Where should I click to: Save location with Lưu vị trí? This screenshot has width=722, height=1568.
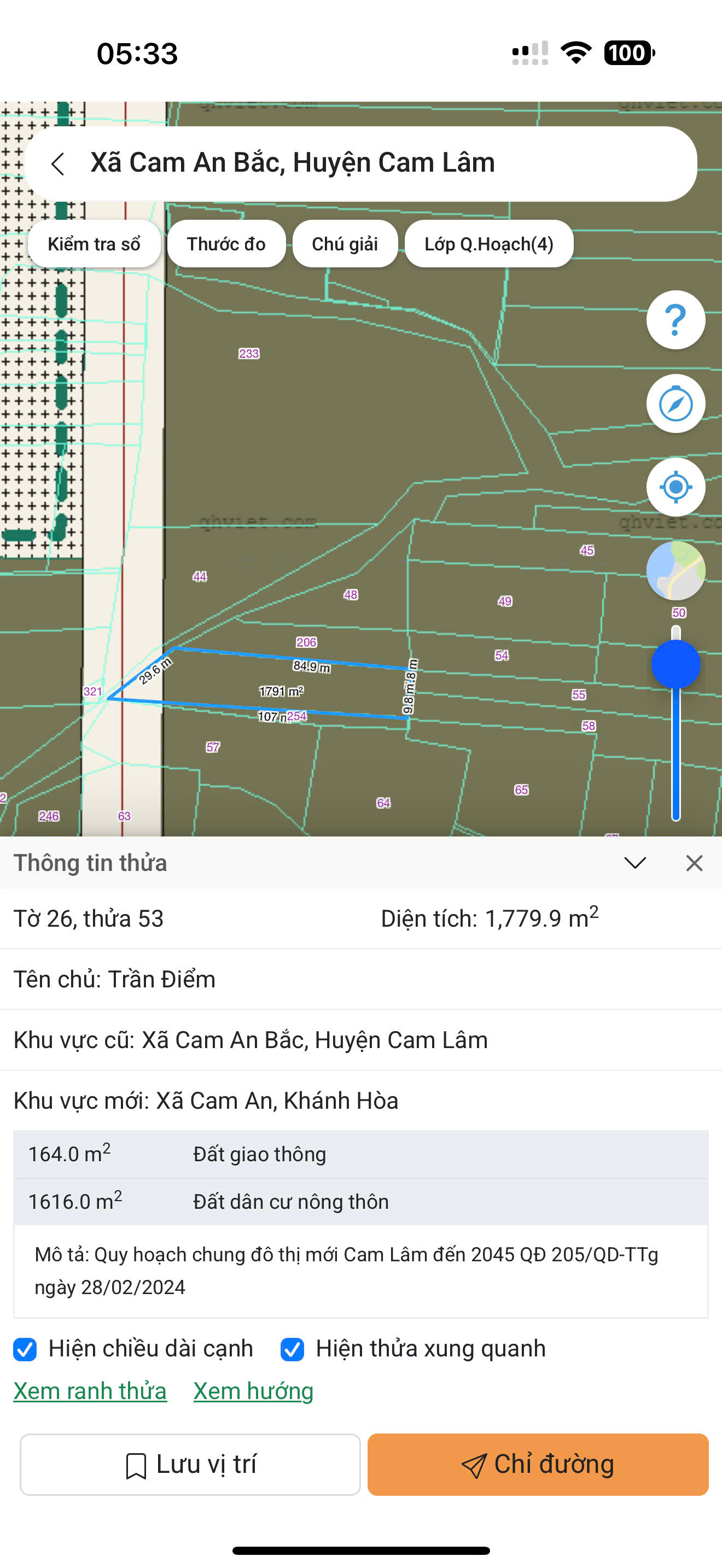[x=190, y=1464]
